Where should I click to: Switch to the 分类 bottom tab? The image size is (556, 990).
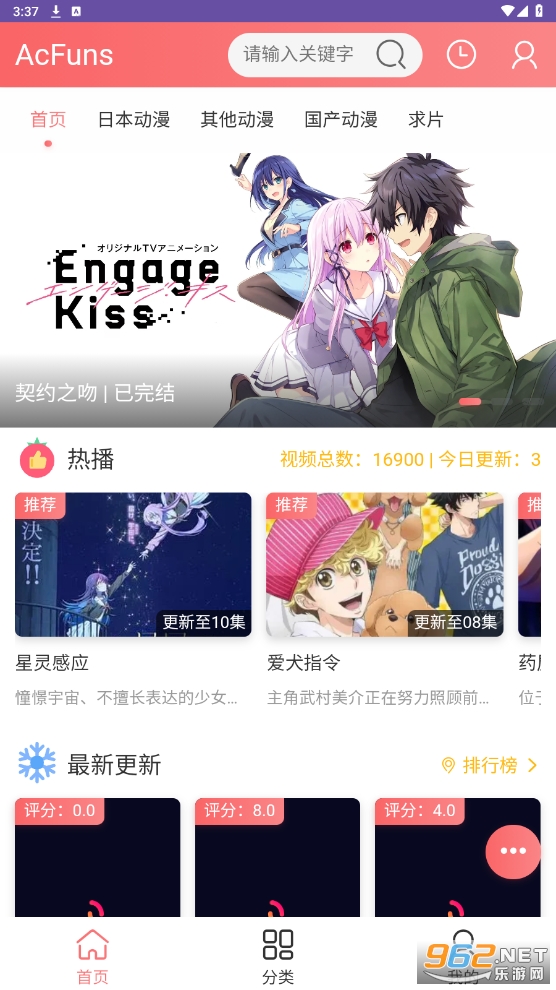click(278, 956)
